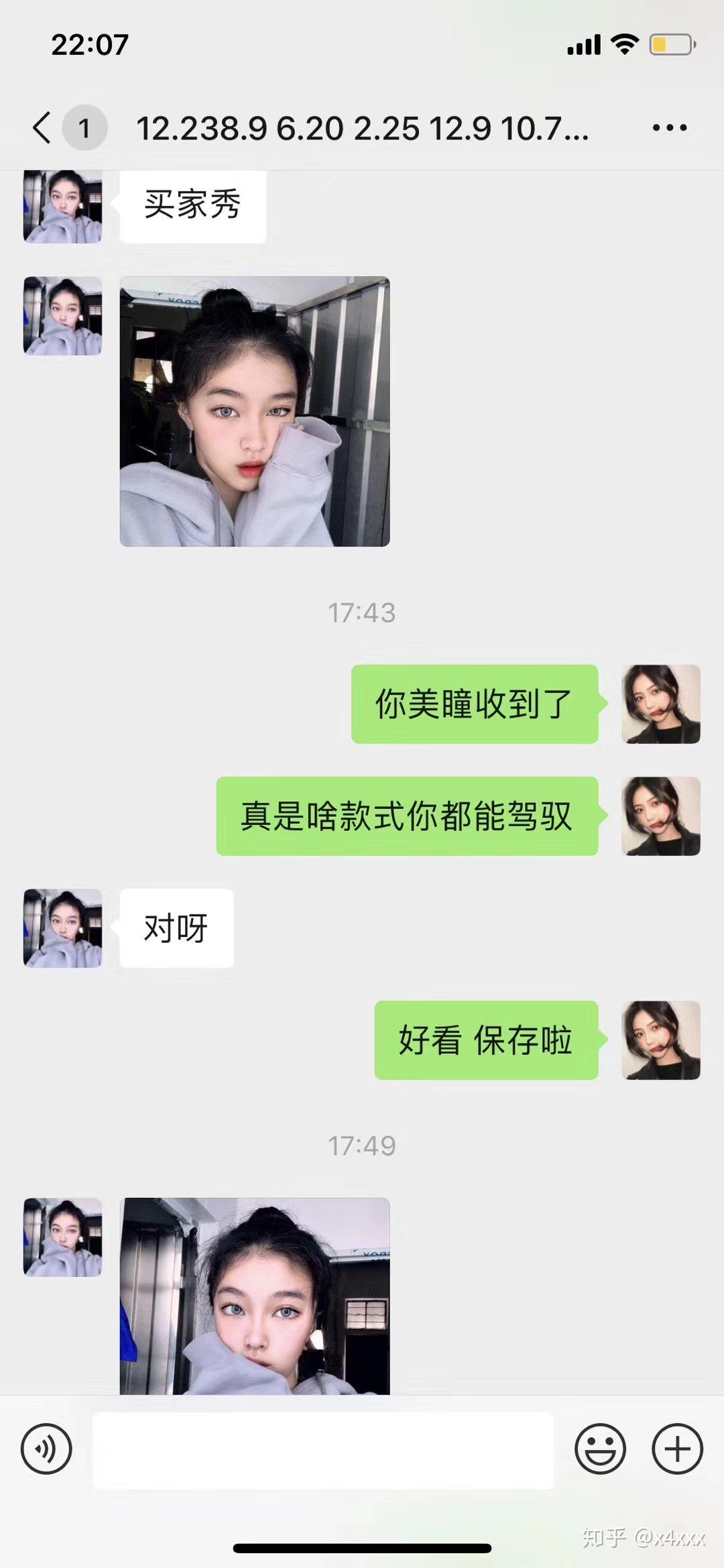Image resolution: width=724 pixels, height=1568 pixels.
Task: Open the photo received at 17:49
Action: [x=255, y=1296]
